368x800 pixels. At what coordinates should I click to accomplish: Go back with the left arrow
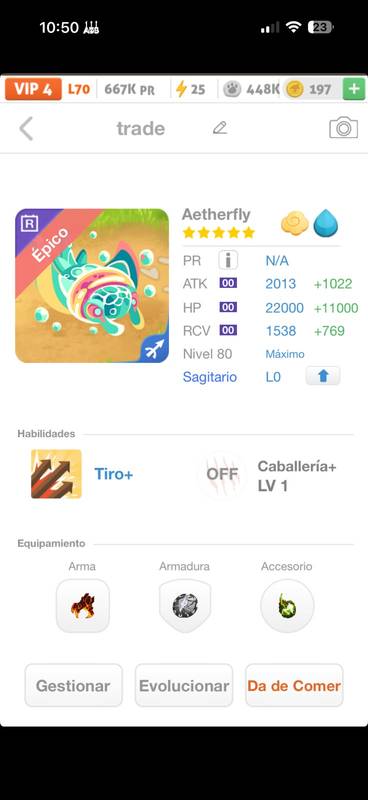pos(26,129)
